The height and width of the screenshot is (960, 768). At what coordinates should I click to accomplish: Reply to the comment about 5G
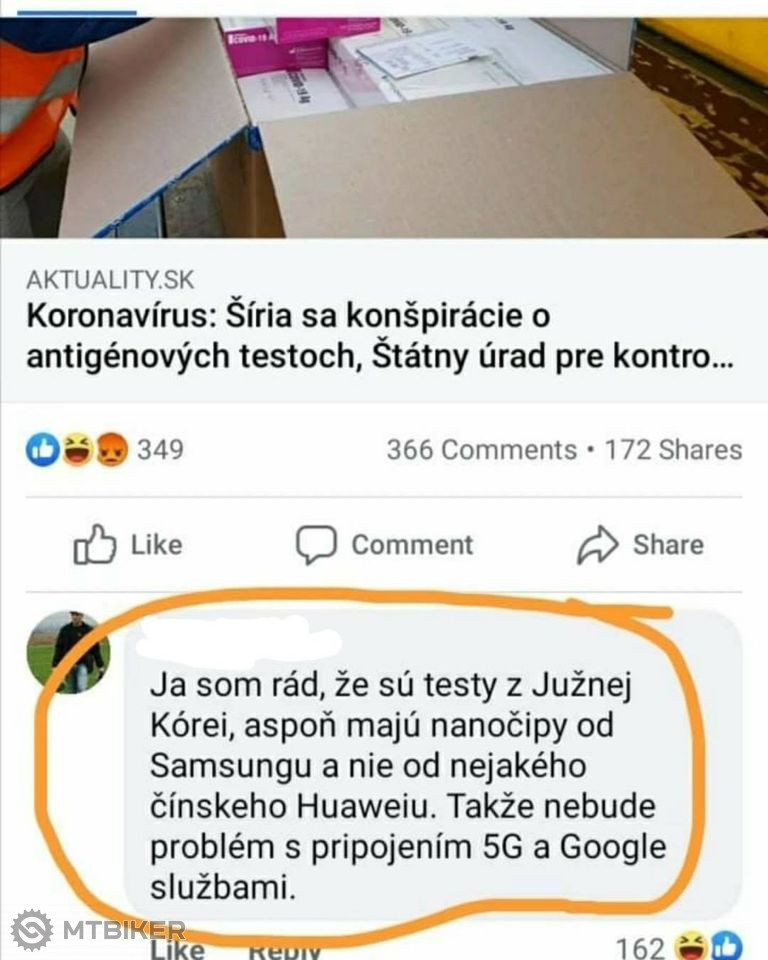pos(283,950)
